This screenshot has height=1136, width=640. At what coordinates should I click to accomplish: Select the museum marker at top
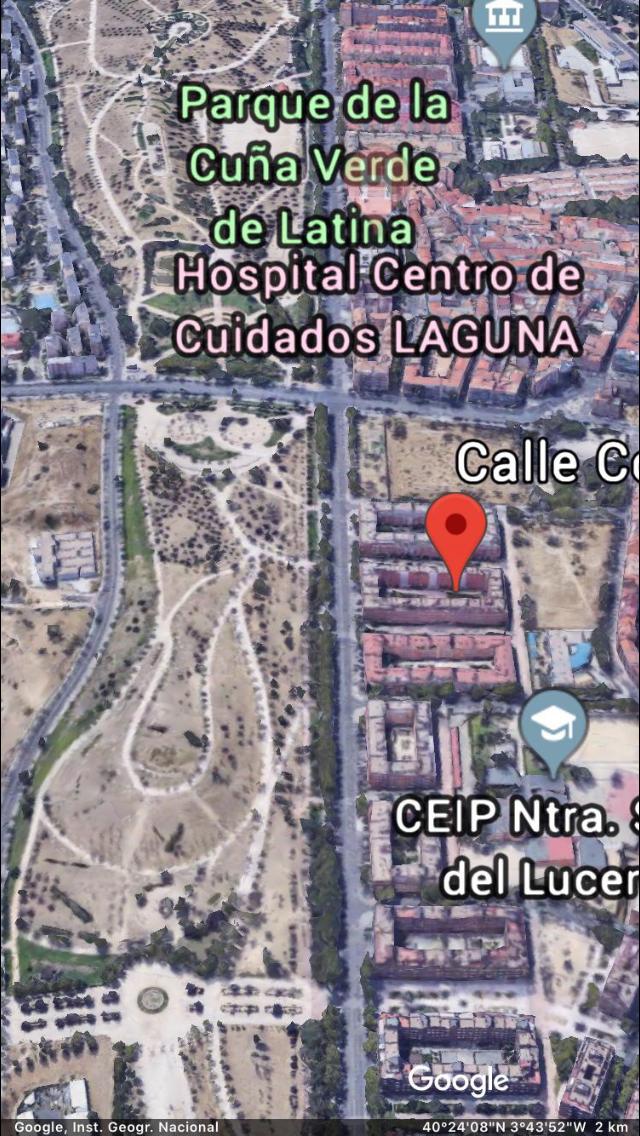(504, 20)
